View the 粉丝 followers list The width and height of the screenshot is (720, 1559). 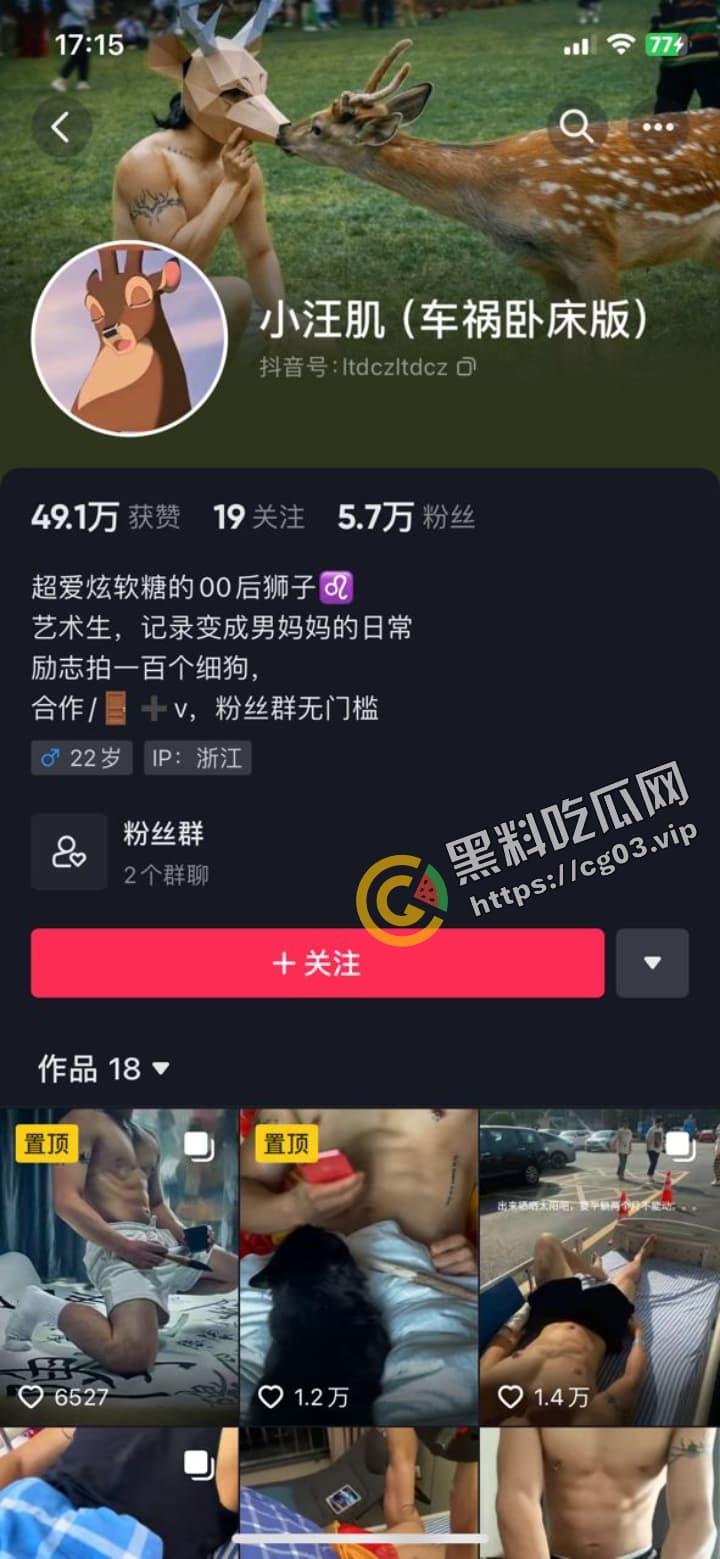pyautogui.click(x=405, y=517)
